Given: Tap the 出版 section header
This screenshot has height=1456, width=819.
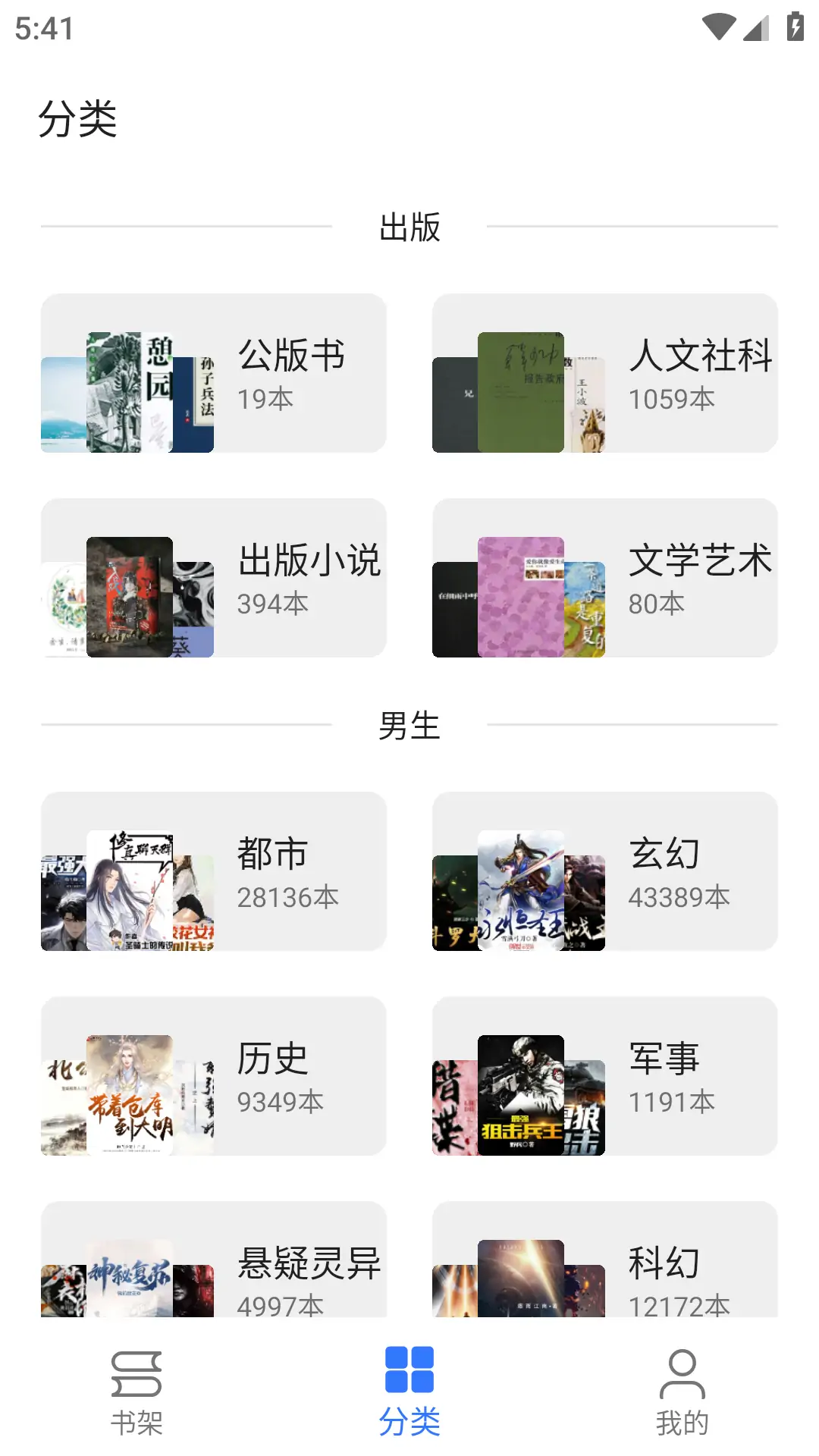Looking at the screenshot, I should [409, 225].
